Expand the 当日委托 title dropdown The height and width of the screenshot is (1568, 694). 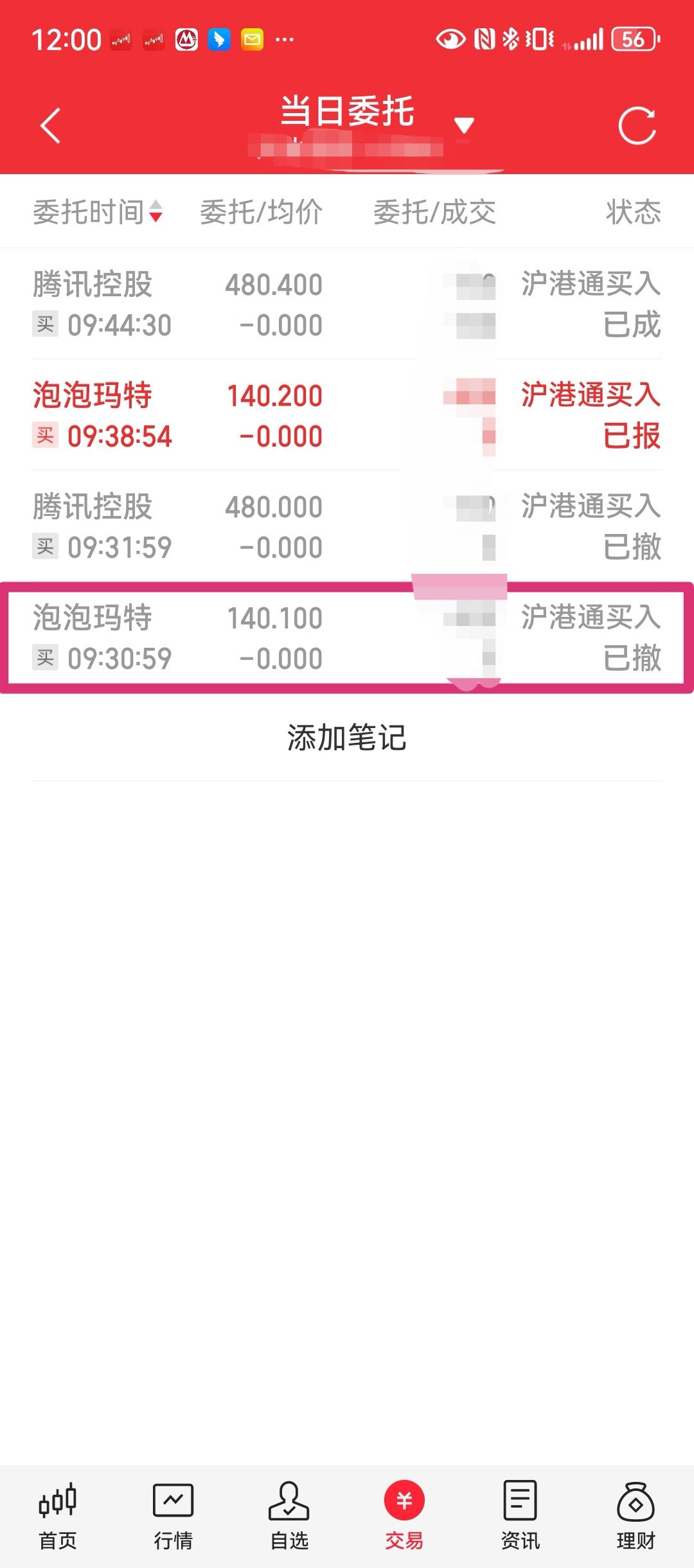click(463, 124)
